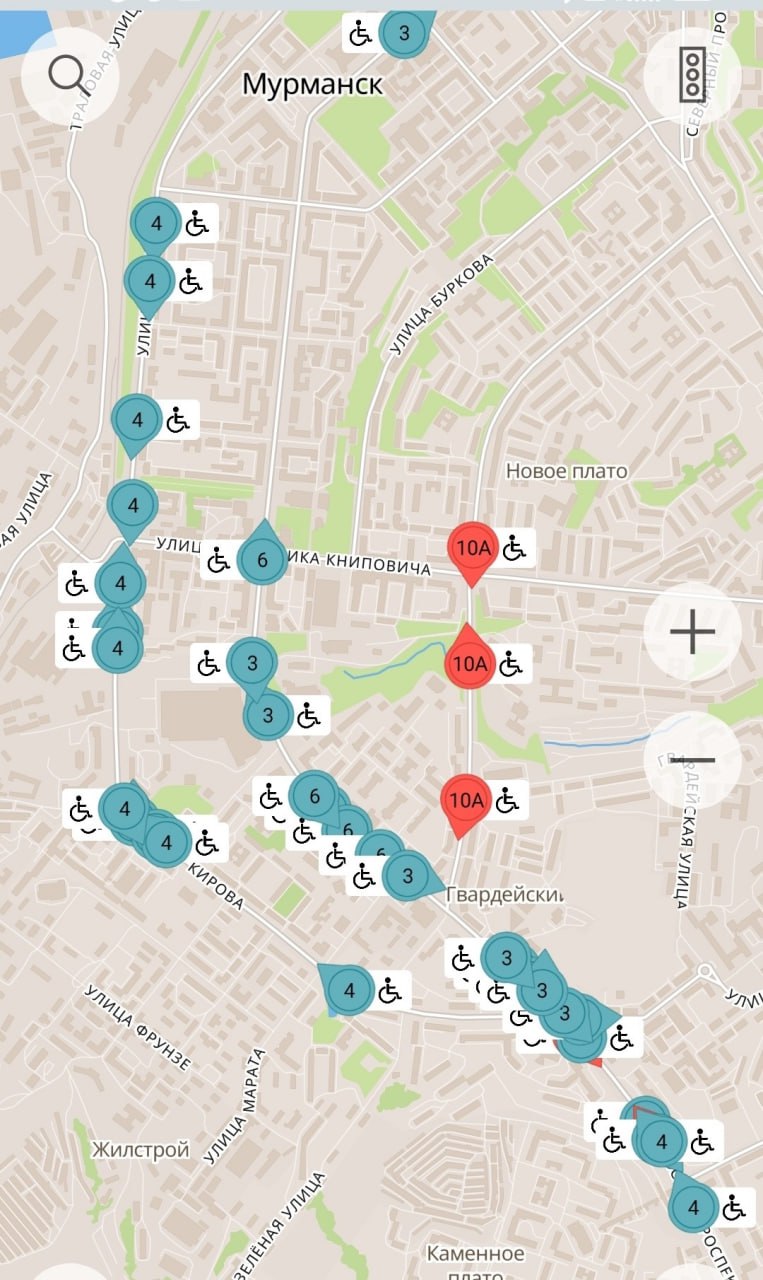
Task: Tap bus 3 marker below the Мурманск label
Action: tap(403, 33)
